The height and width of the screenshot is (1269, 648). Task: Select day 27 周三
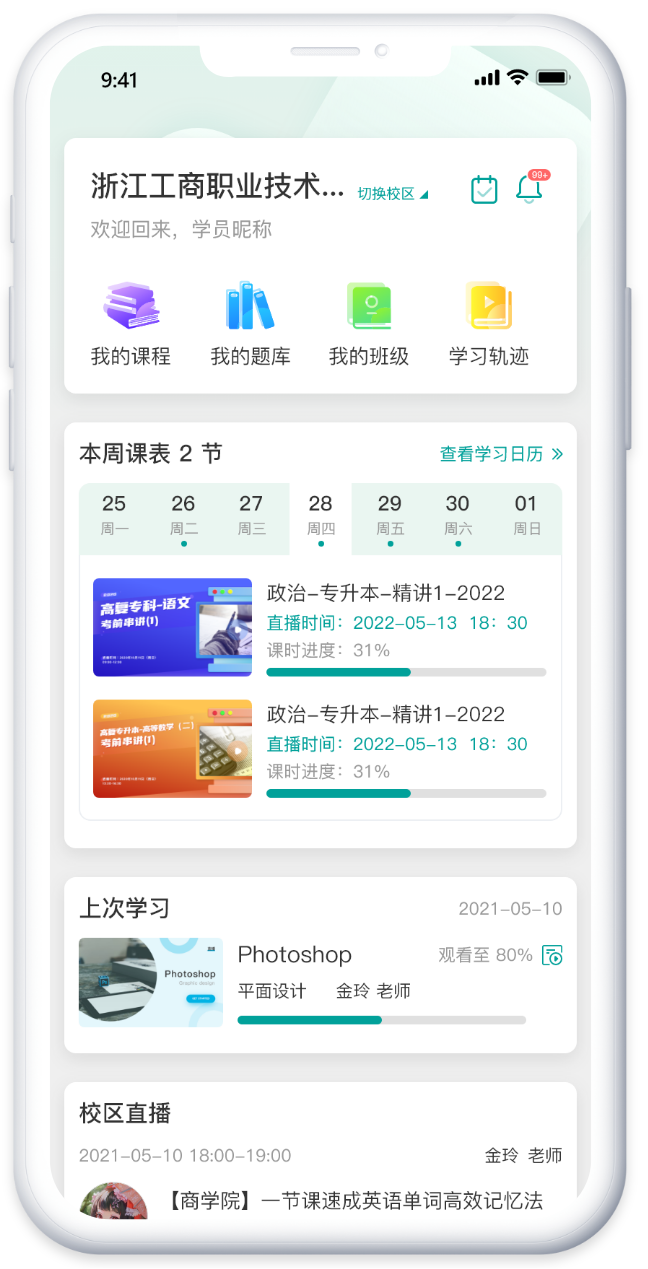pos(251,514)
